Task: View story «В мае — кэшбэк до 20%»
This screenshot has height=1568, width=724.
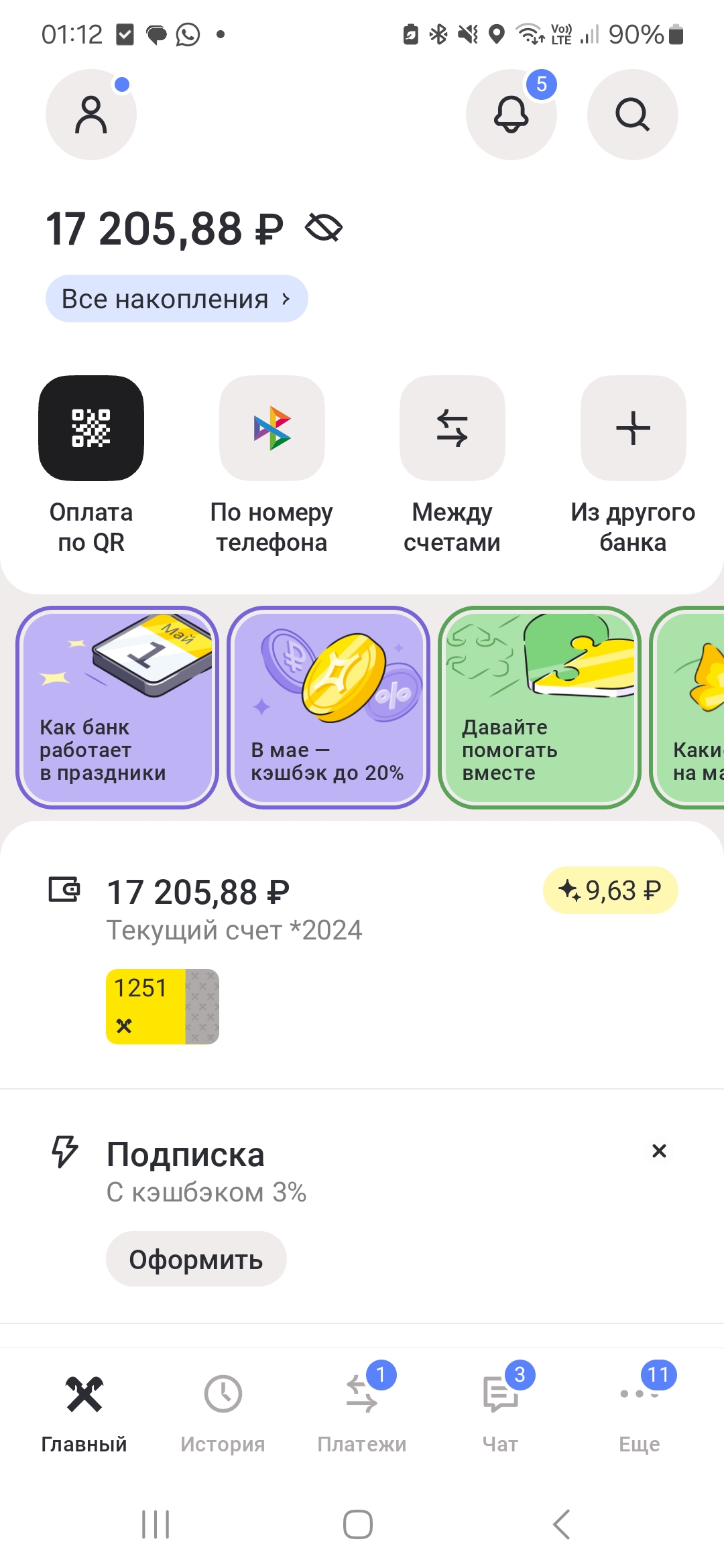Action: pyautogui.click(x=328, y=708)
